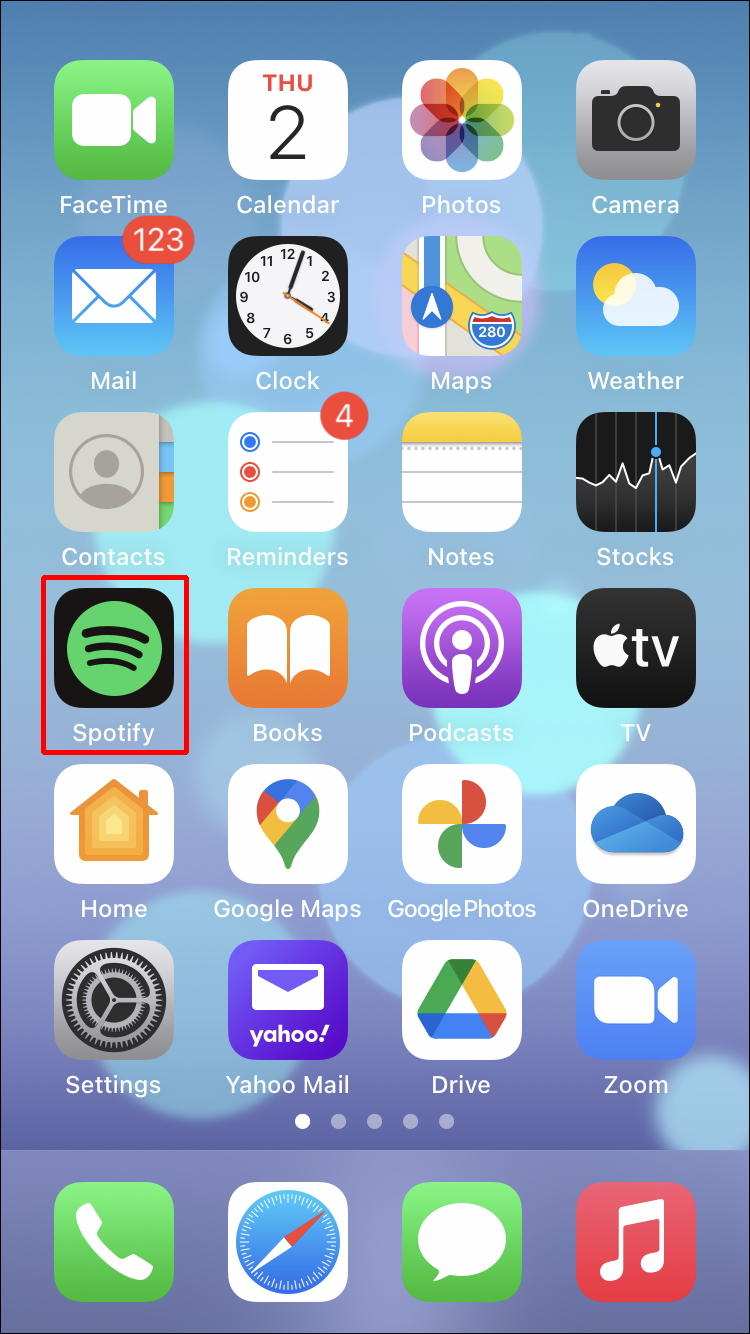Open the Photos app
This screenshot has height=1334, width=750.
461,120
